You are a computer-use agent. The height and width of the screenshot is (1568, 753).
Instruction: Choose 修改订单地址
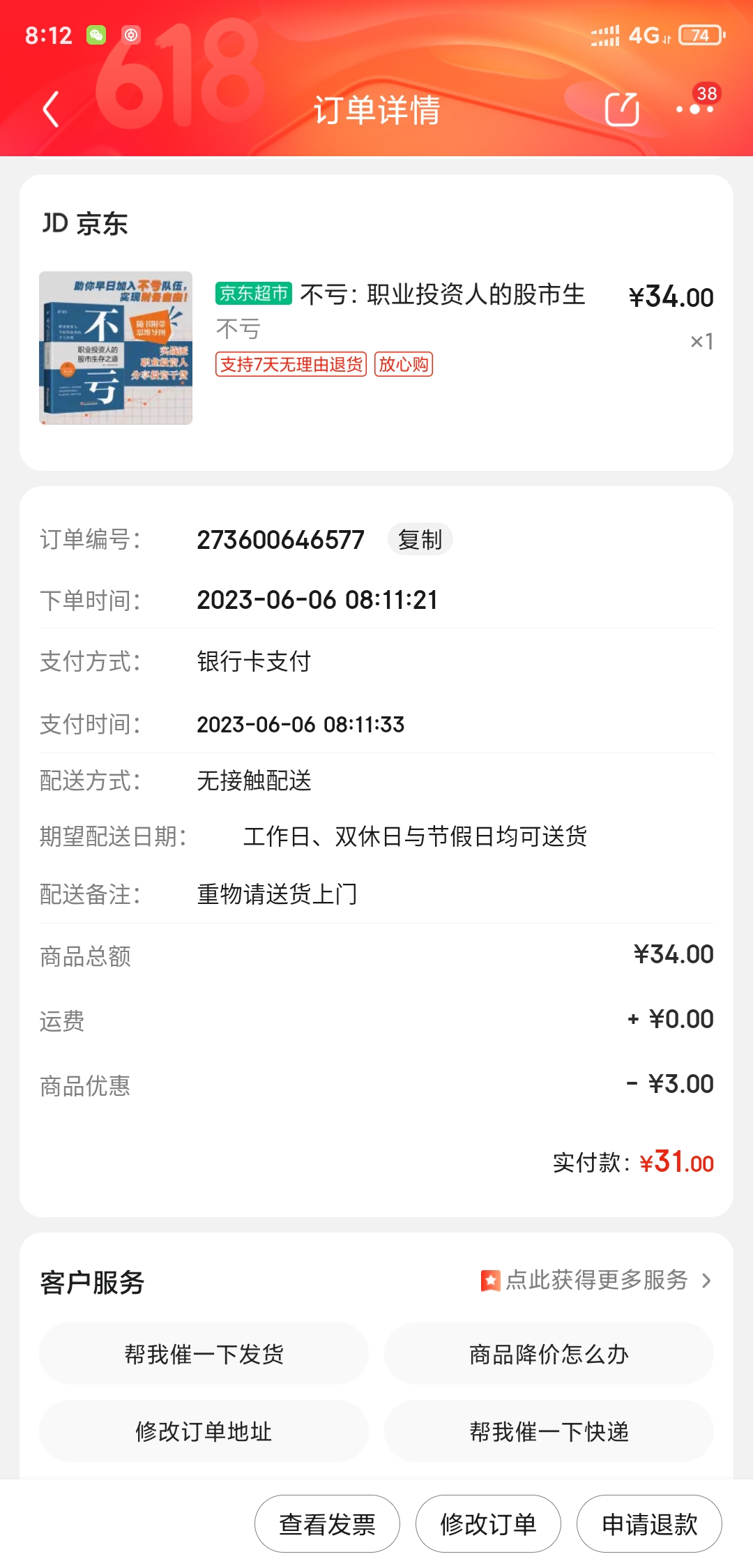(204, 1431)
